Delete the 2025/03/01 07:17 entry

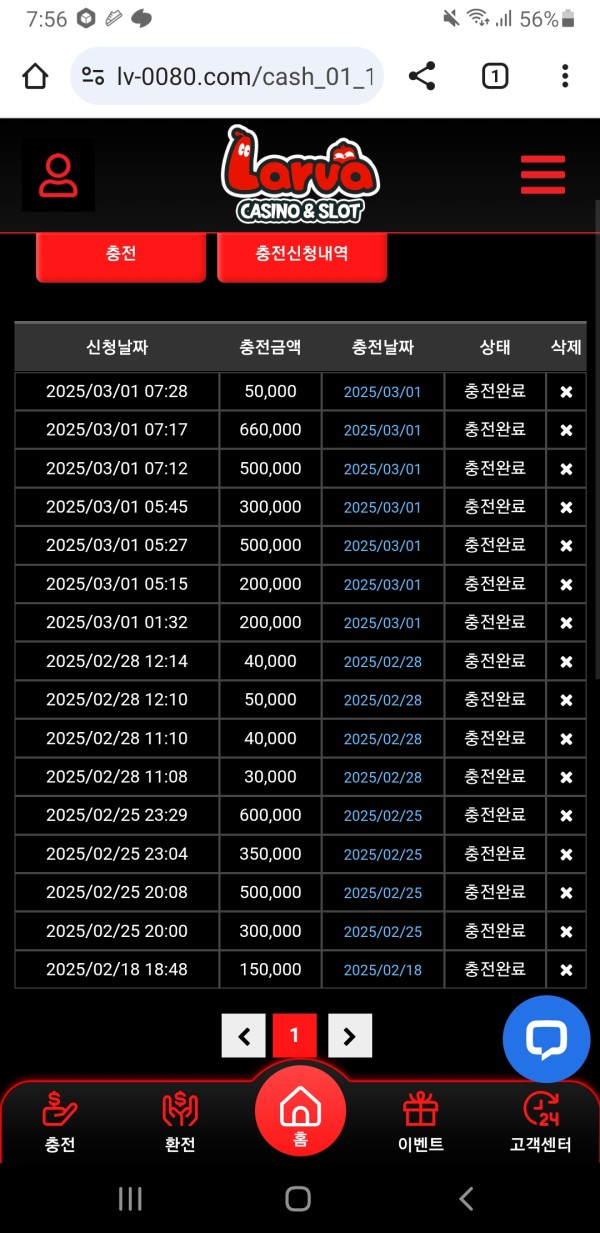566,430
